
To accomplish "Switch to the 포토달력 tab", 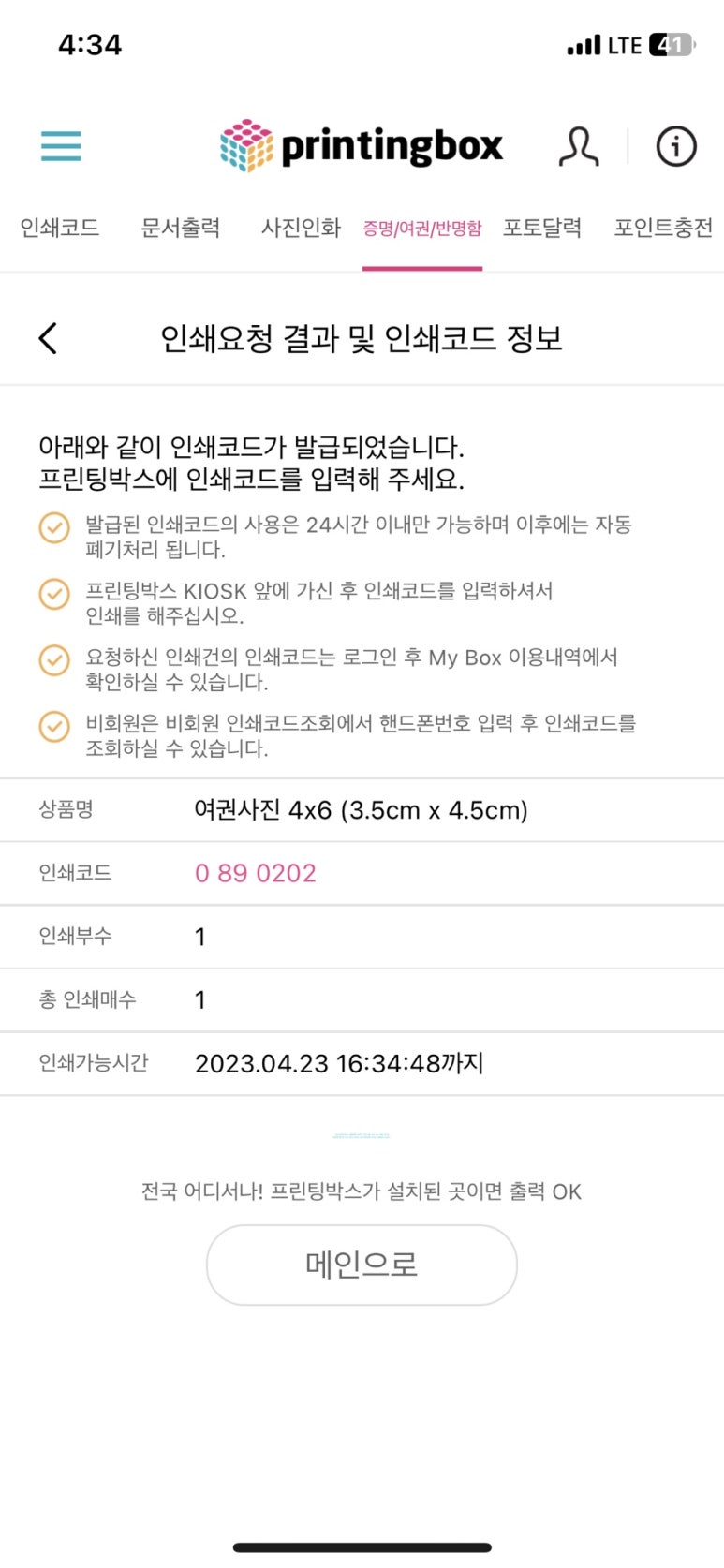I will (x=542, y=228).
